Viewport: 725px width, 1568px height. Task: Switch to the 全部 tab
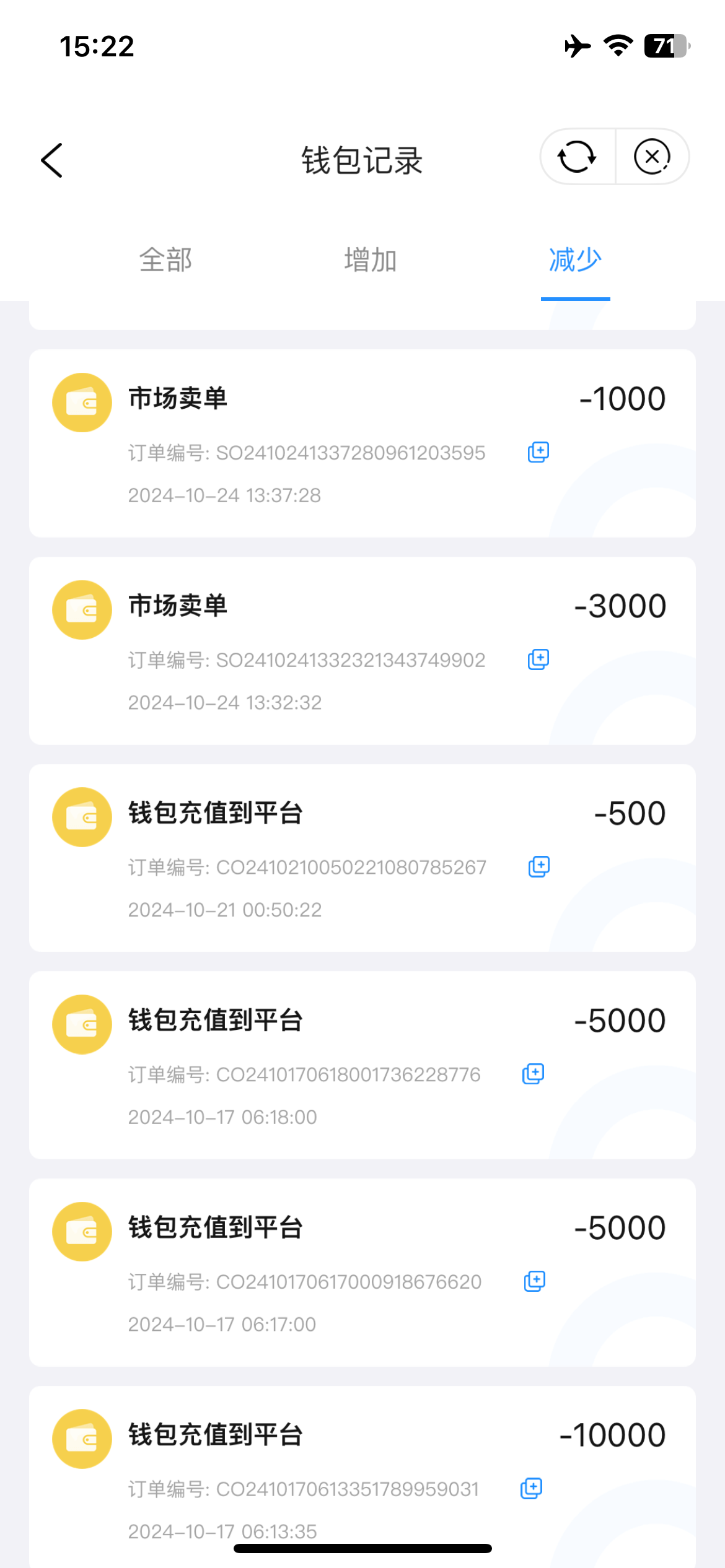coord(165,260)
